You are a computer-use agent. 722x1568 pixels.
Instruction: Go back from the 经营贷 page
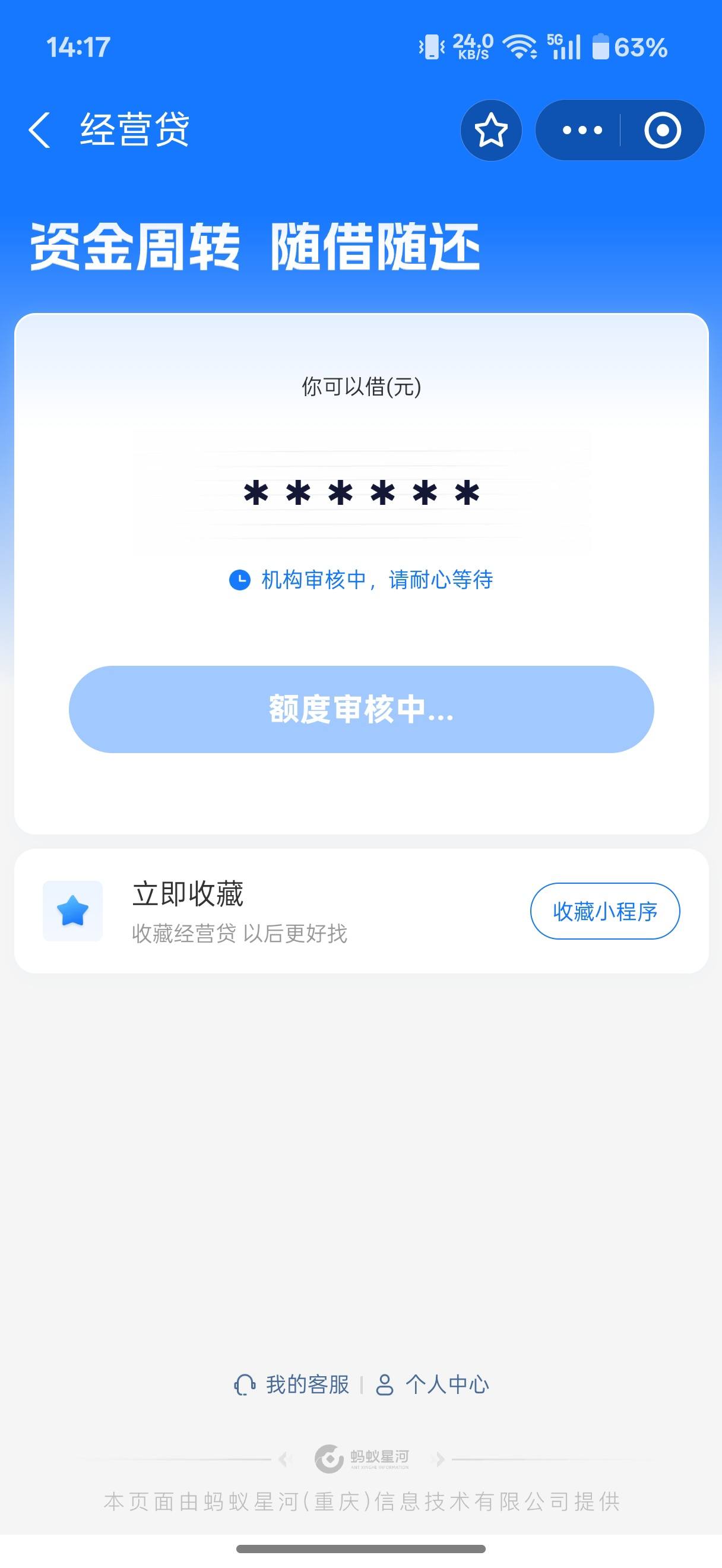coord(40,129)
